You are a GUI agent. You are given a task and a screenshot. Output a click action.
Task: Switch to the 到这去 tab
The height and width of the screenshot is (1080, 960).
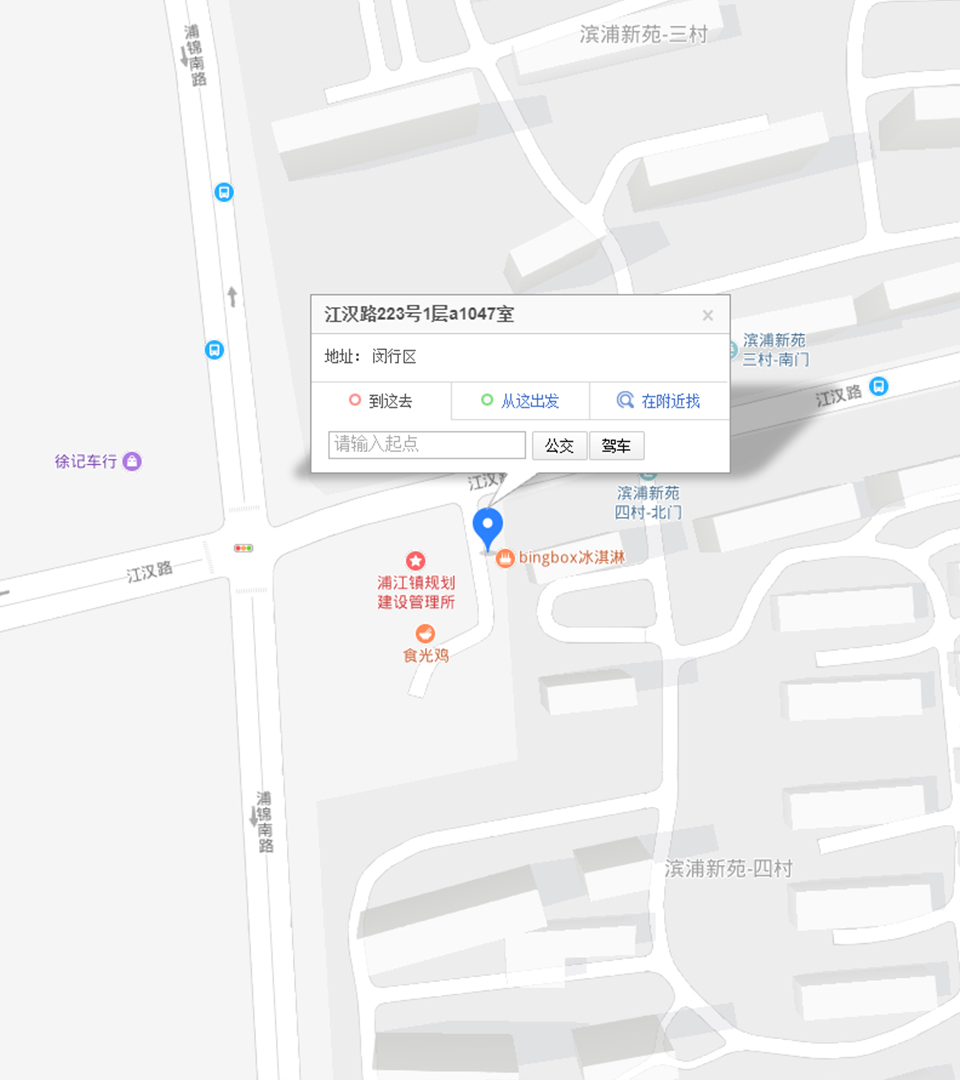tap(381, 401)
